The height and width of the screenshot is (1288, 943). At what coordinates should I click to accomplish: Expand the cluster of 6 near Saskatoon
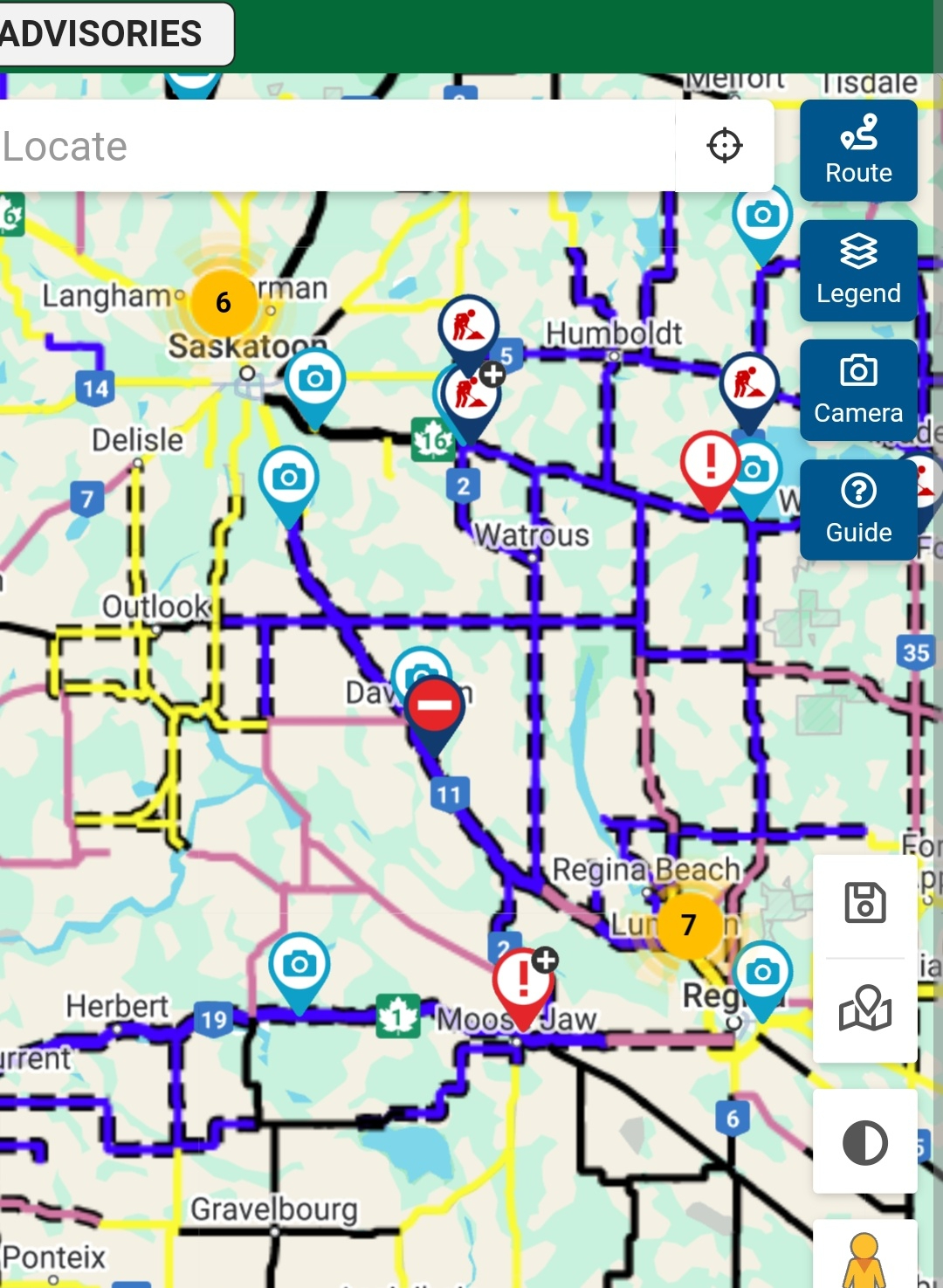point(224,303)
